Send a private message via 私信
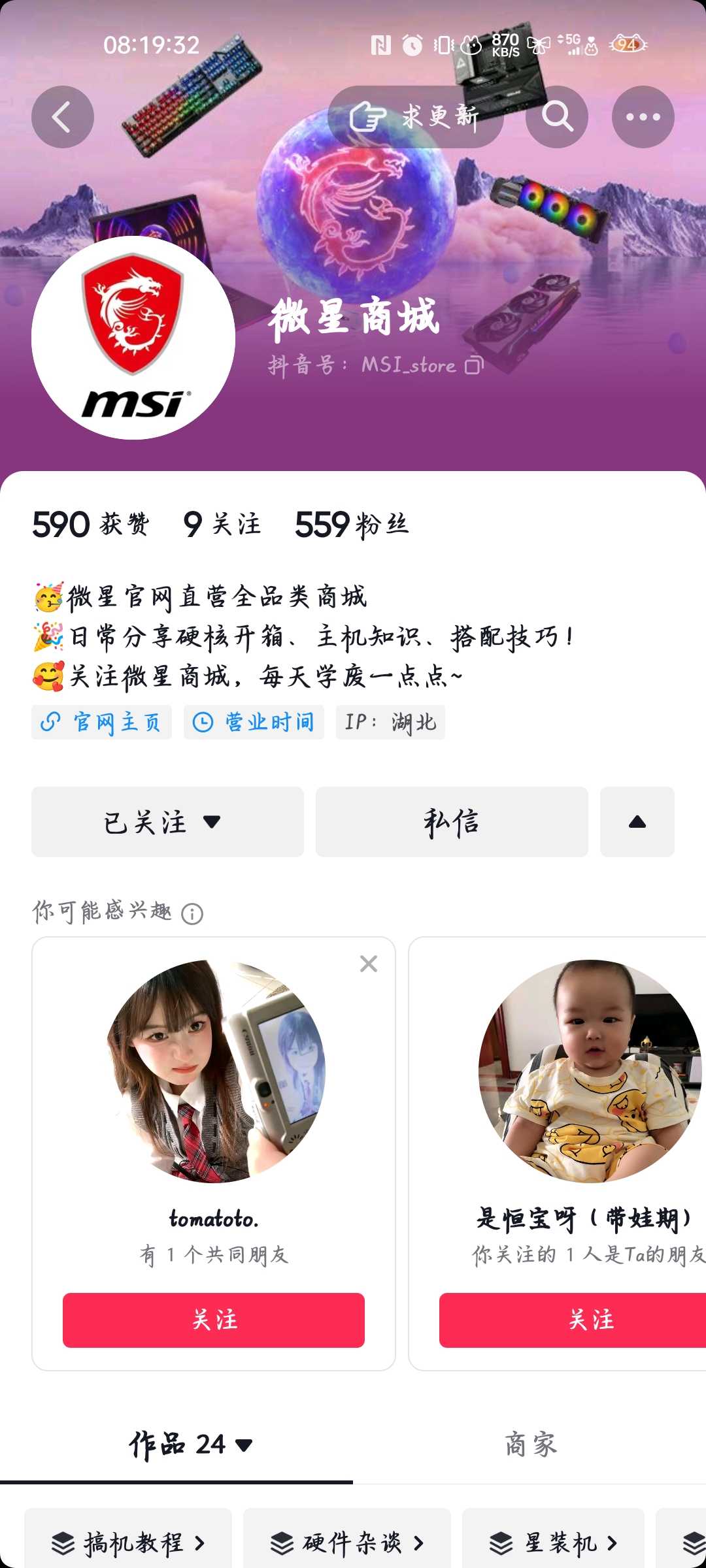This screenshot has height=1568, width=706. point(452,822)
